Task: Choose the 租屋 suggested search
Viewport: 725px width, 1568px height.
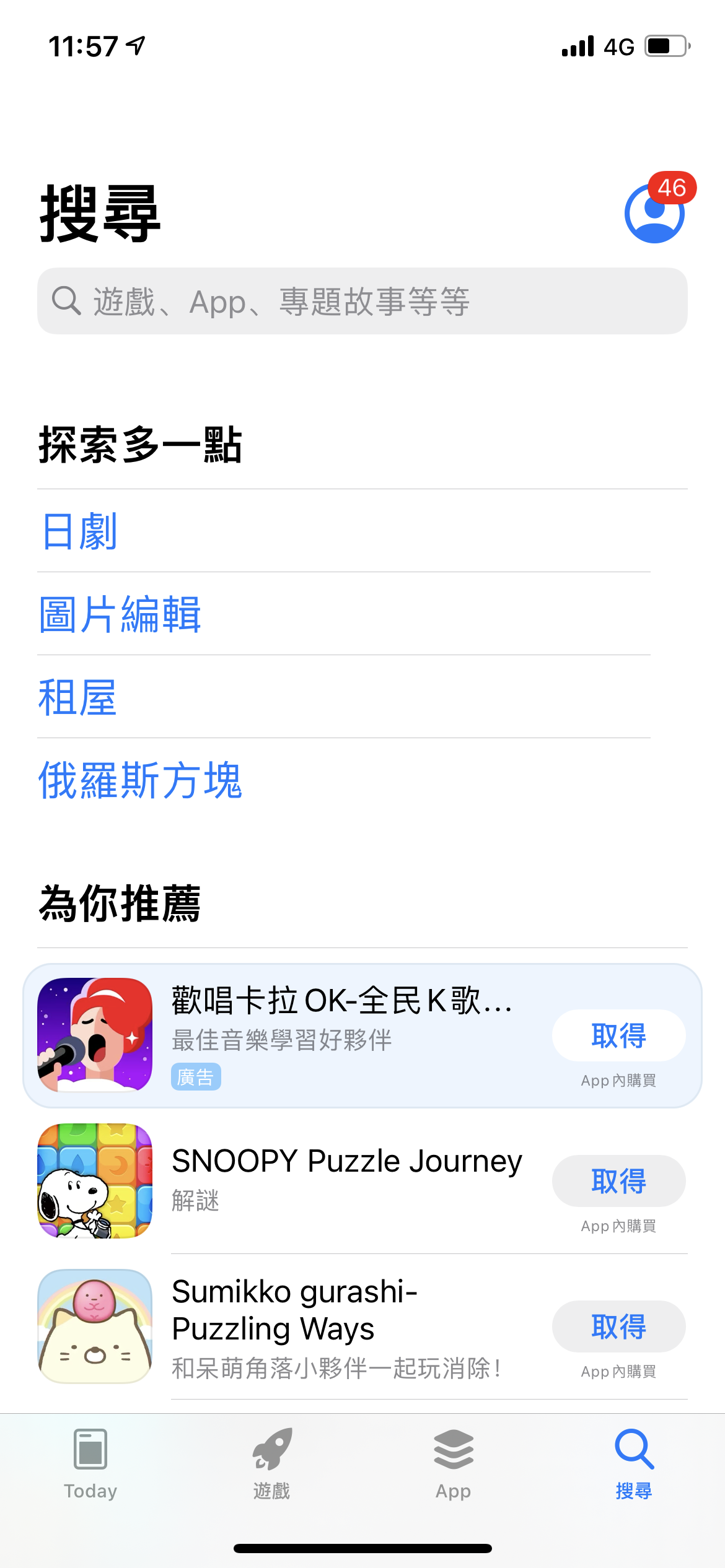Action: point(78,697)
